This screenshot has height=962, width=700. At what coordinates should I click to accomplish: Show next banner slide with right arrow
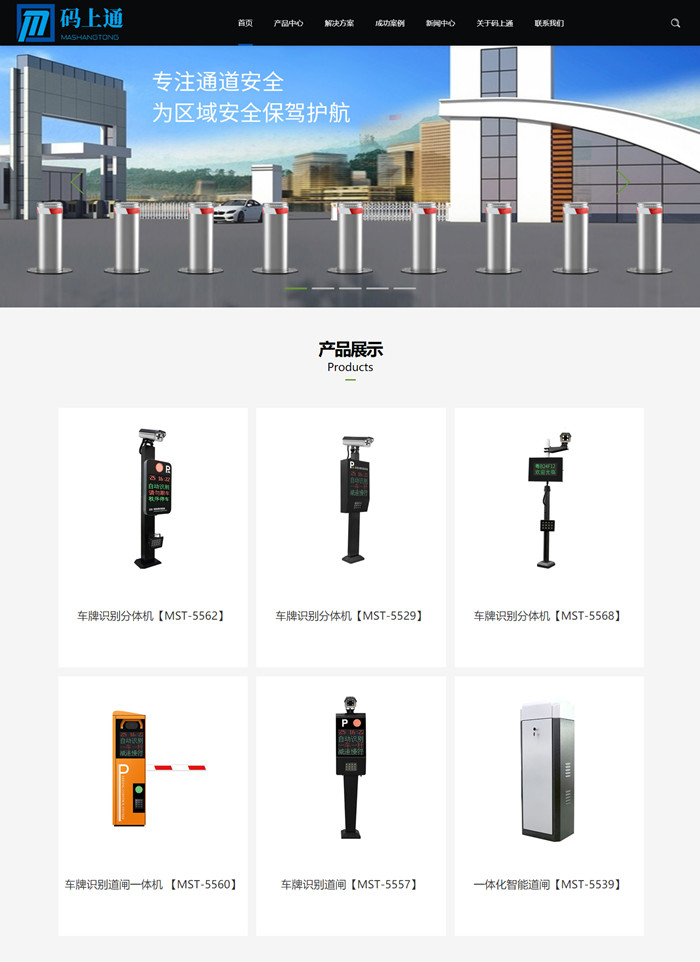pyautogui.click(x=622, y=183)
